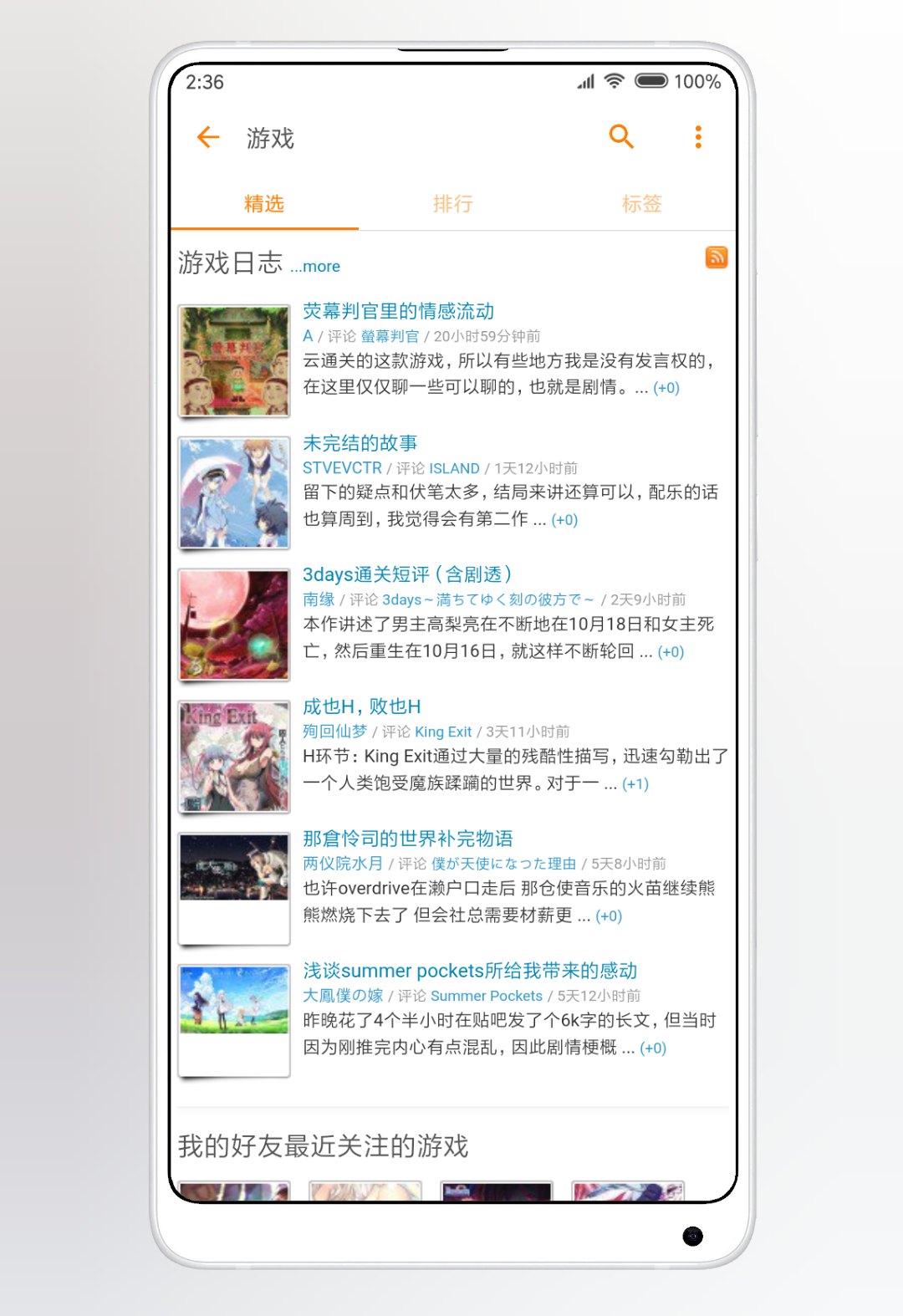Open the article 荧幕判官里的情感流动
The width and height of the screenshot is (903, 1316).
pos(398,311)
